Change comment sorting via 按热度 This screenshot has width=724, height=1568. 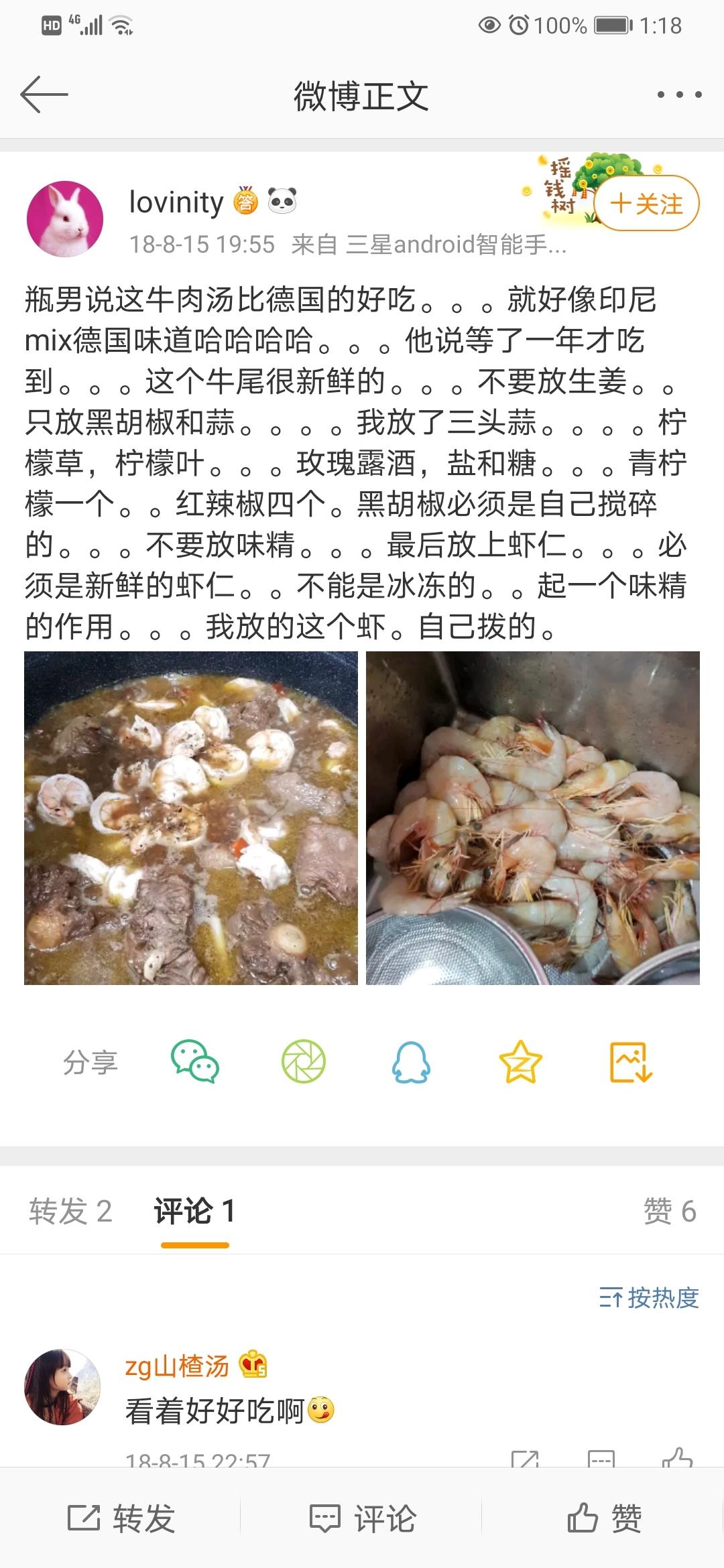pyautogui.click(x=649, y=1298)
